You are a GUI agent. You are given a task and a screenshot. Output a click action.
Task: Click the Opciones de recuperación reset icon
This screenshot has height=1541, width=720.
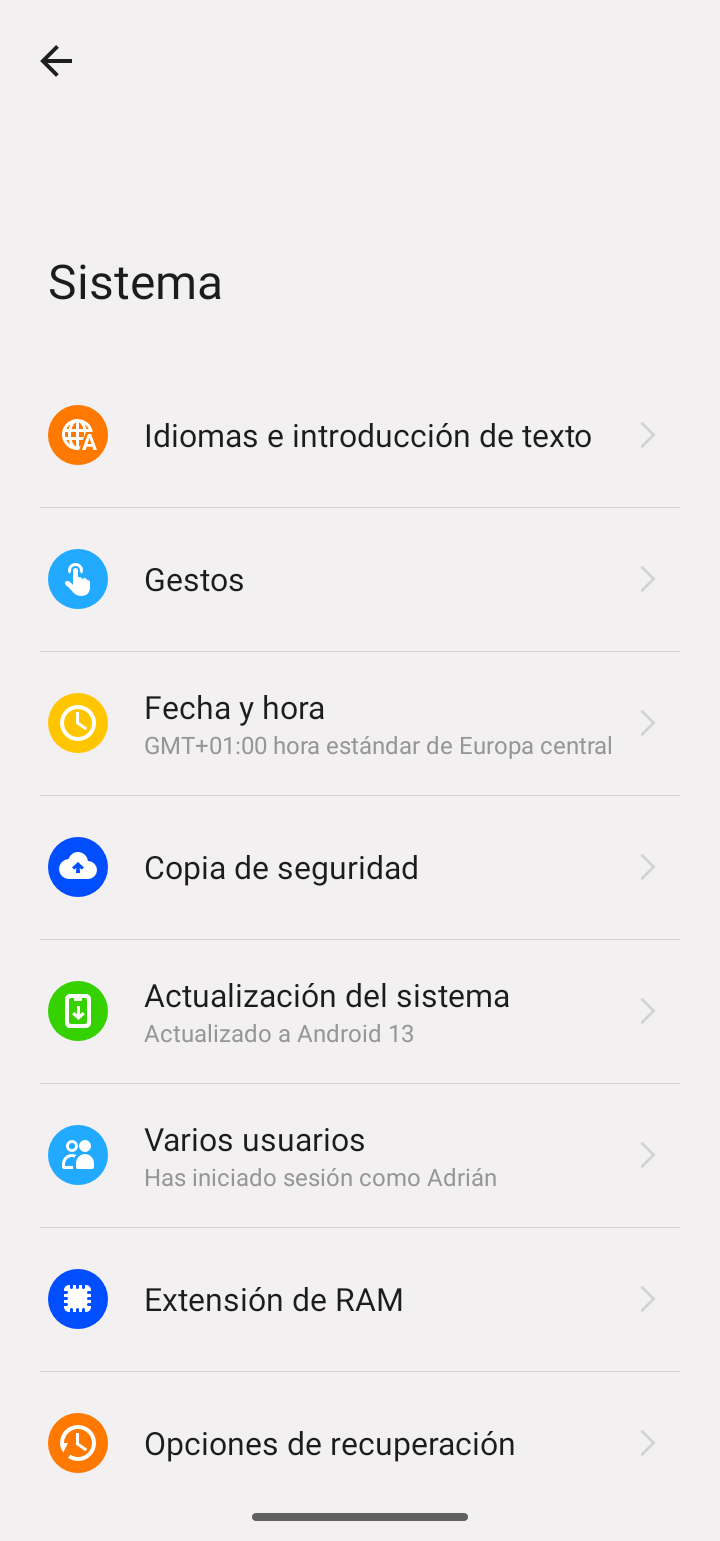click(77, 1443)
